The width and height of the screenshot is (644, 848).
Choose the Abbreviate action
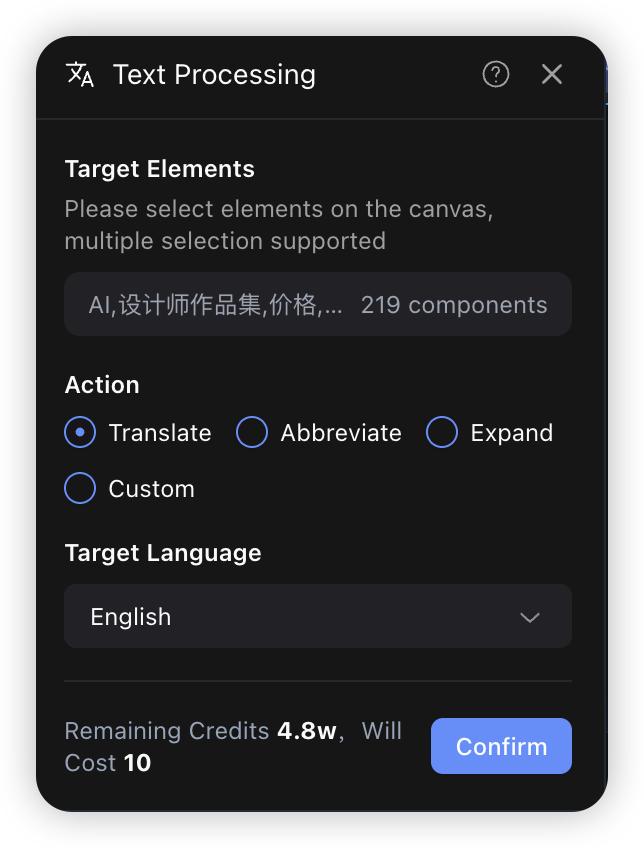[x=252, y=433]
